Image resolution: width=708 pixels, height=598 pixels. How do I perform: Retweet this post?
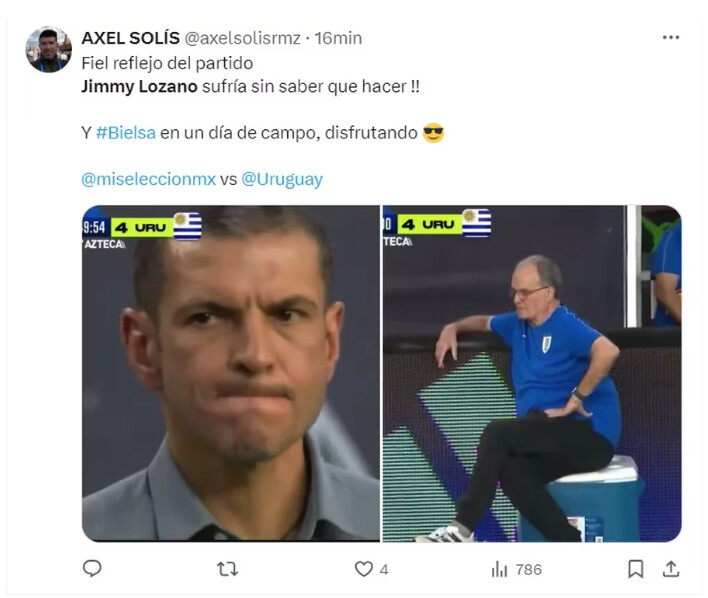pos(227,569)
